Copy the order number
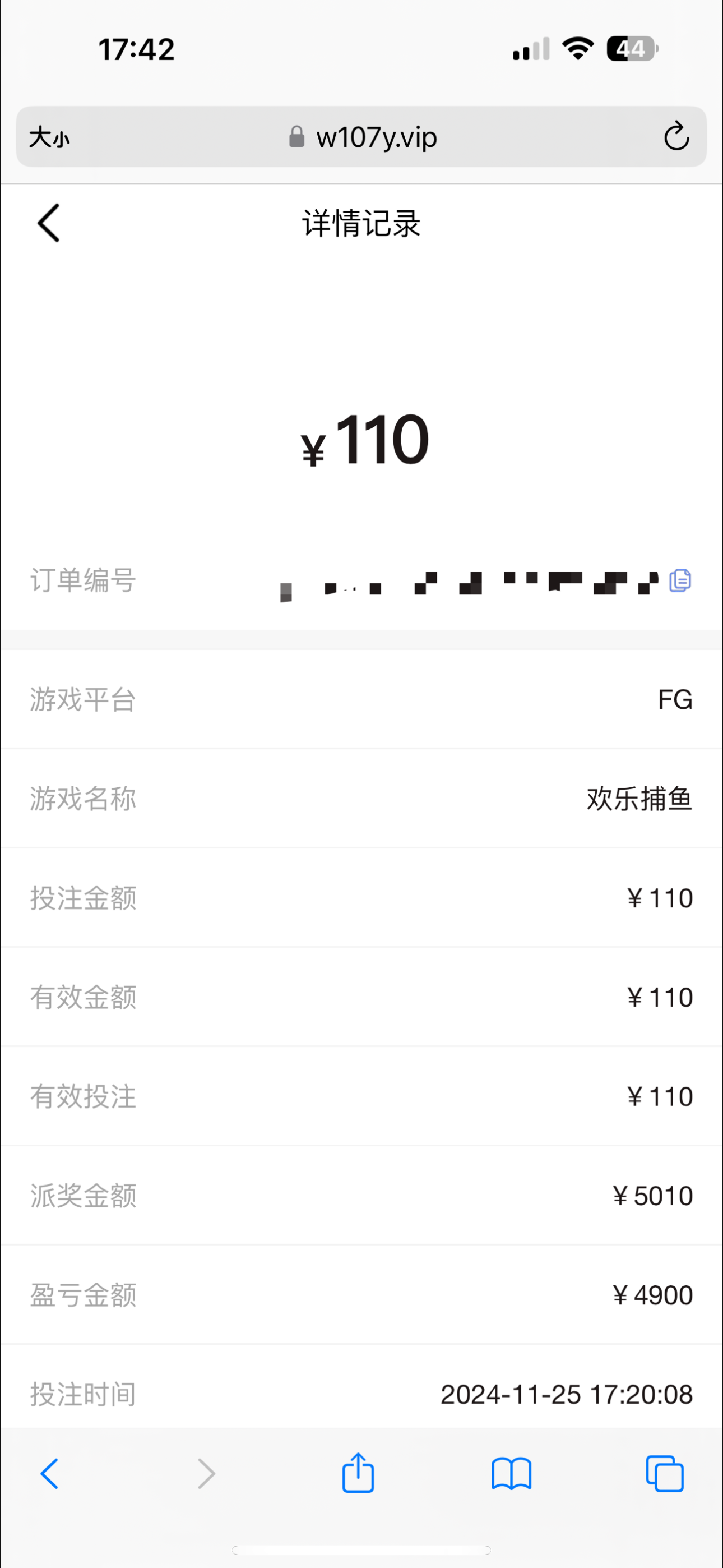 tap(680, 580)
